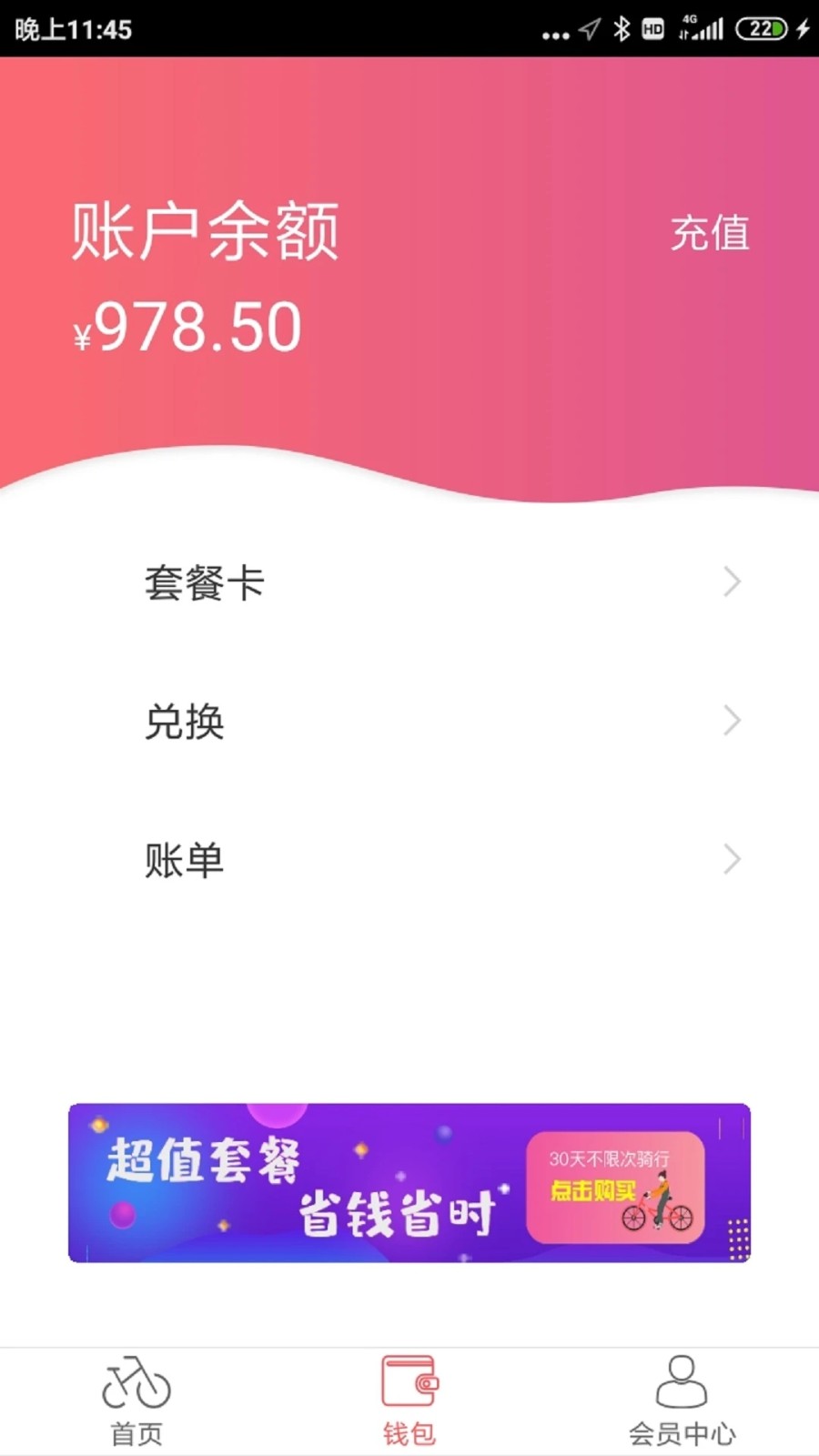This screenshot has width=819, height=1456.
Task: Tap 充值 to recharge account balance
Action: (710, 233)
